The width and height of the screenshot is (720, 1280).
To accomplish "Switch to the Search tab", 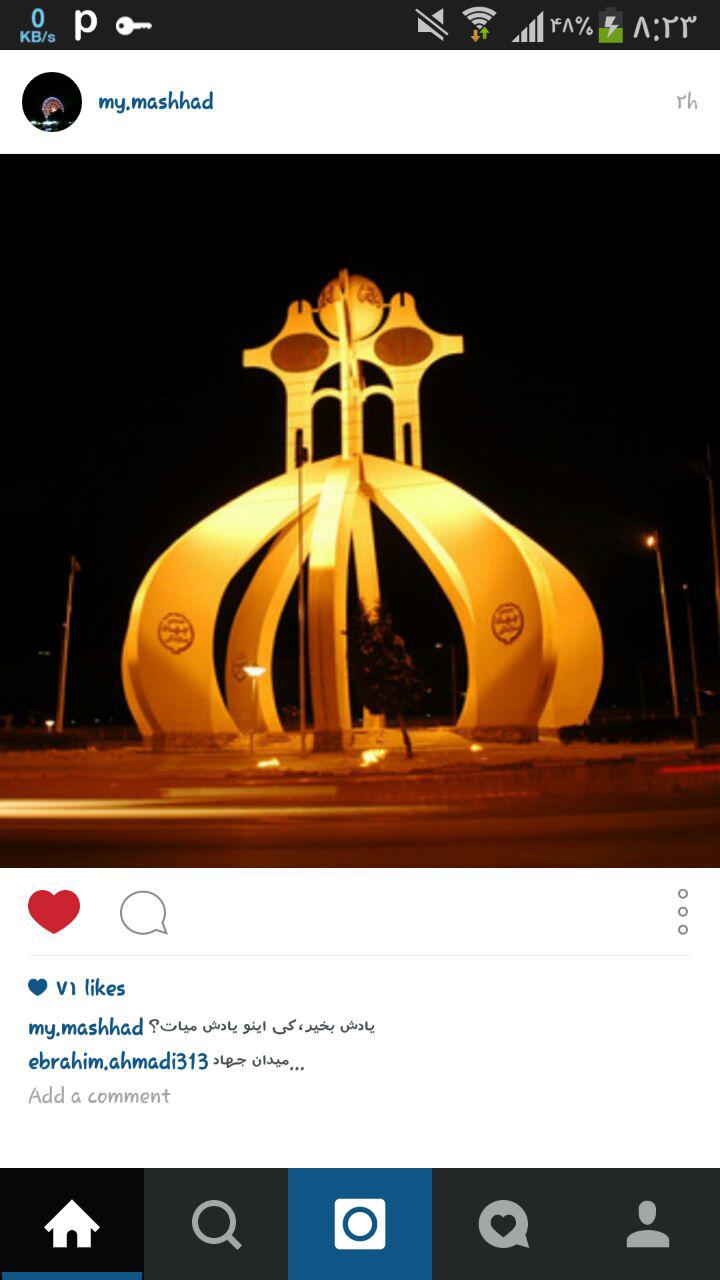I will pyautogui.click(x=216, y=1224).
